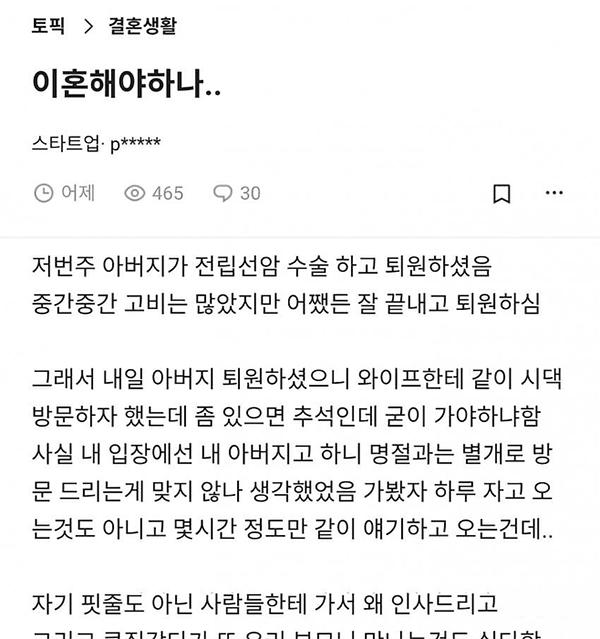Jump to the 30 comments
Image resolution: width=600 pixels, height=639 pixels.
coord(237,193)
